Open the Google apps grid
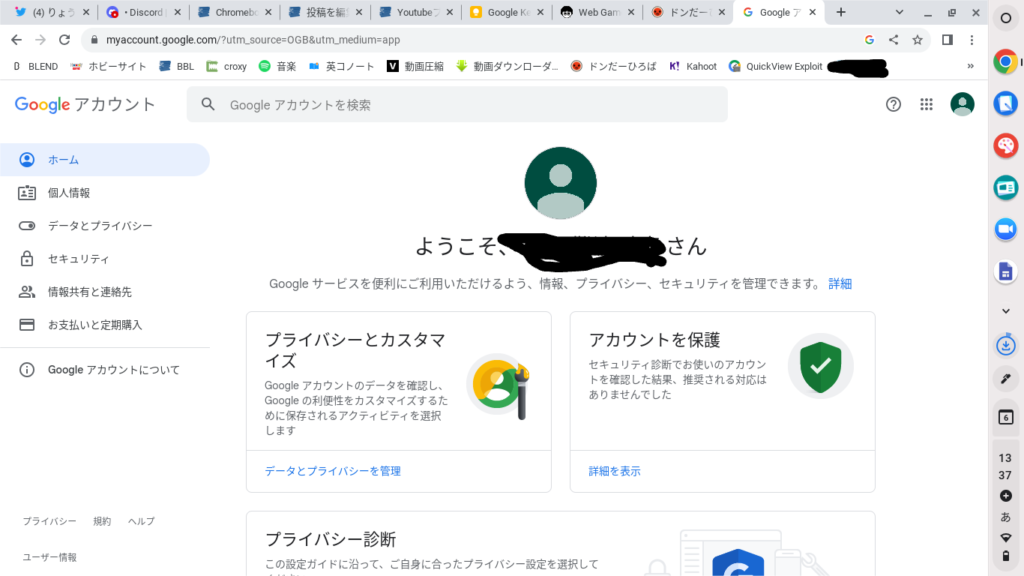Viewport: 1024px width, 576px height. point(927,105)
